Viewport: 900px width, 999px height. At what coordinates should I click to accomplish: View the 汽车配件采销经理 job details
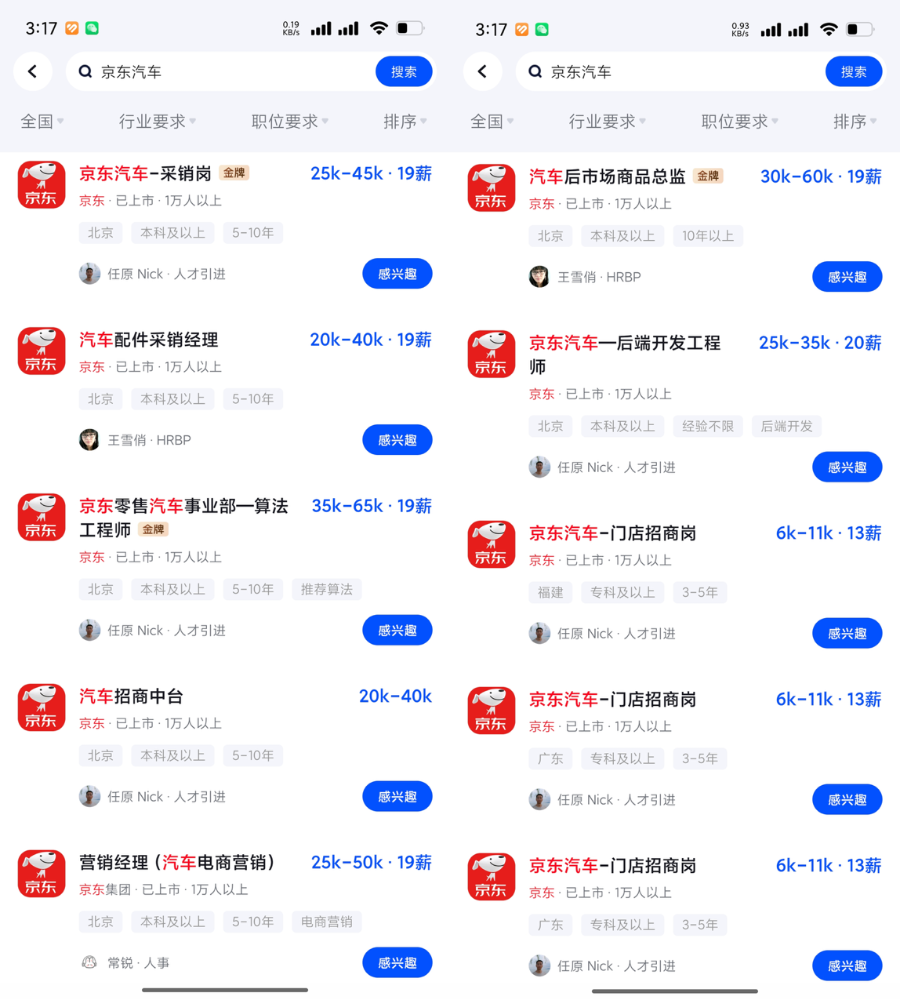point(149,340)
